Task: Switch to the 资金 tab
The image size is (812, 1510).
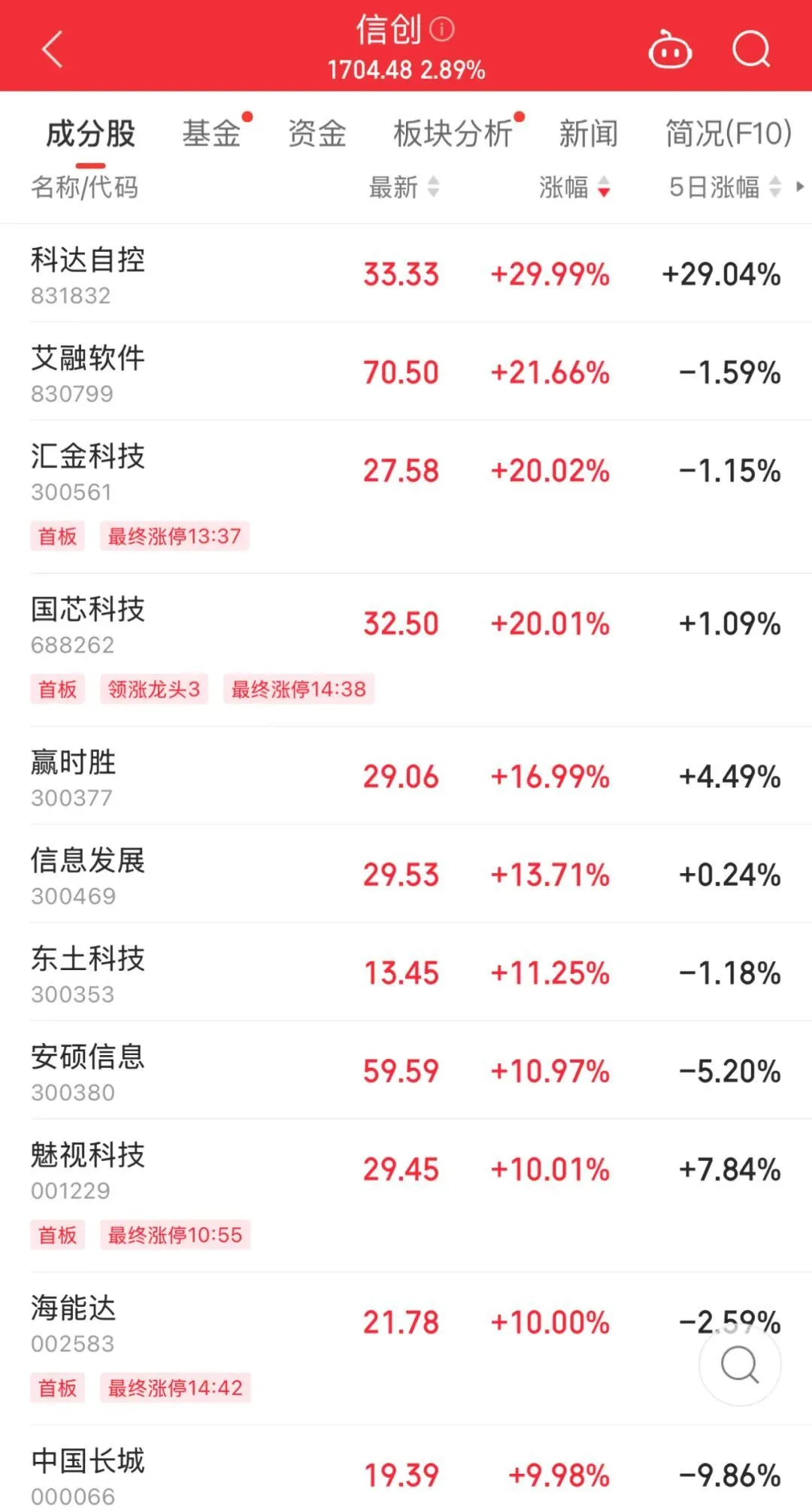Action: click(x=317, y=134)
